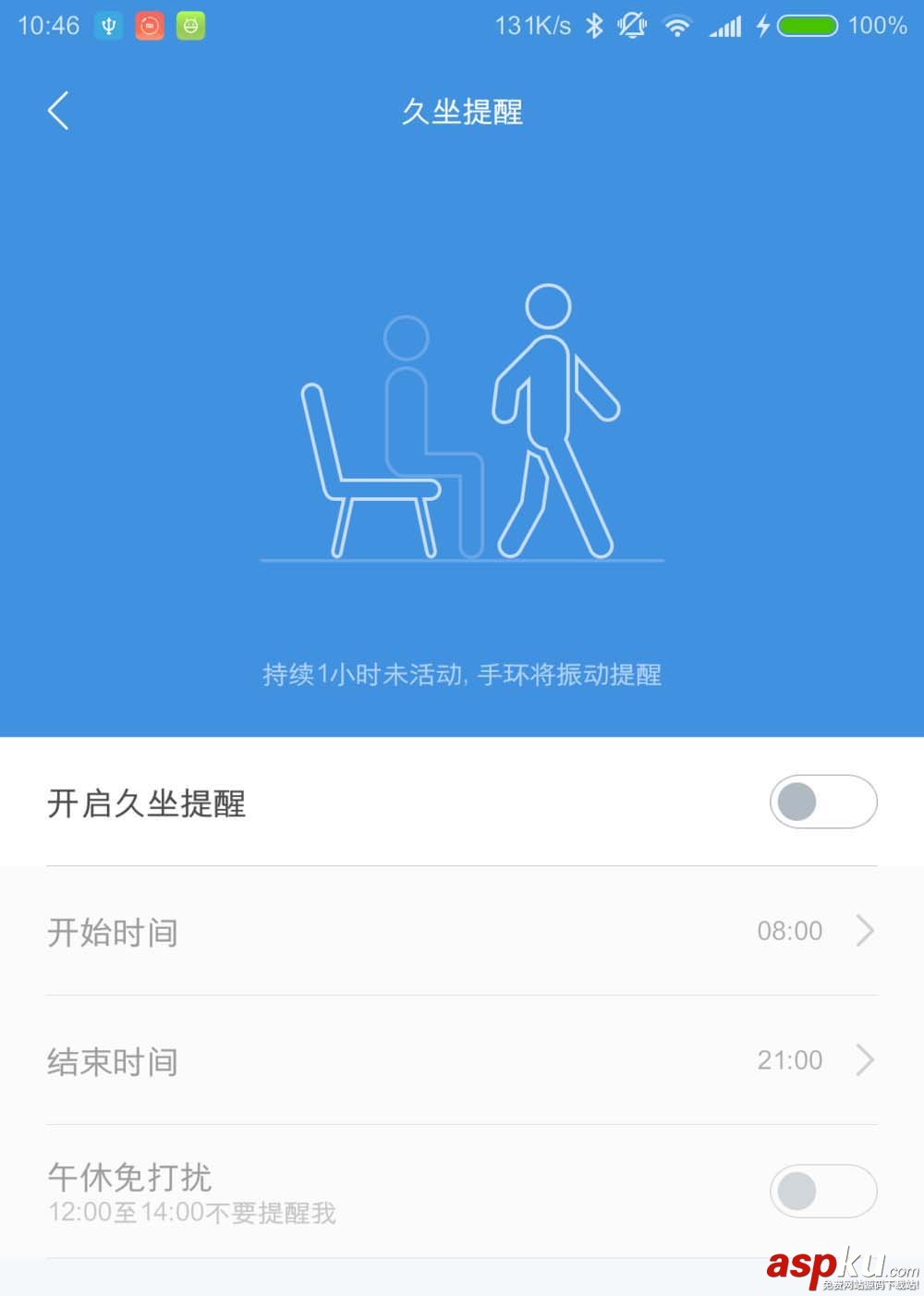The width and height of the screenshot is (924, 1296).
Task: Tap the 08:00 start time value
Action: (x=788, y=931)
